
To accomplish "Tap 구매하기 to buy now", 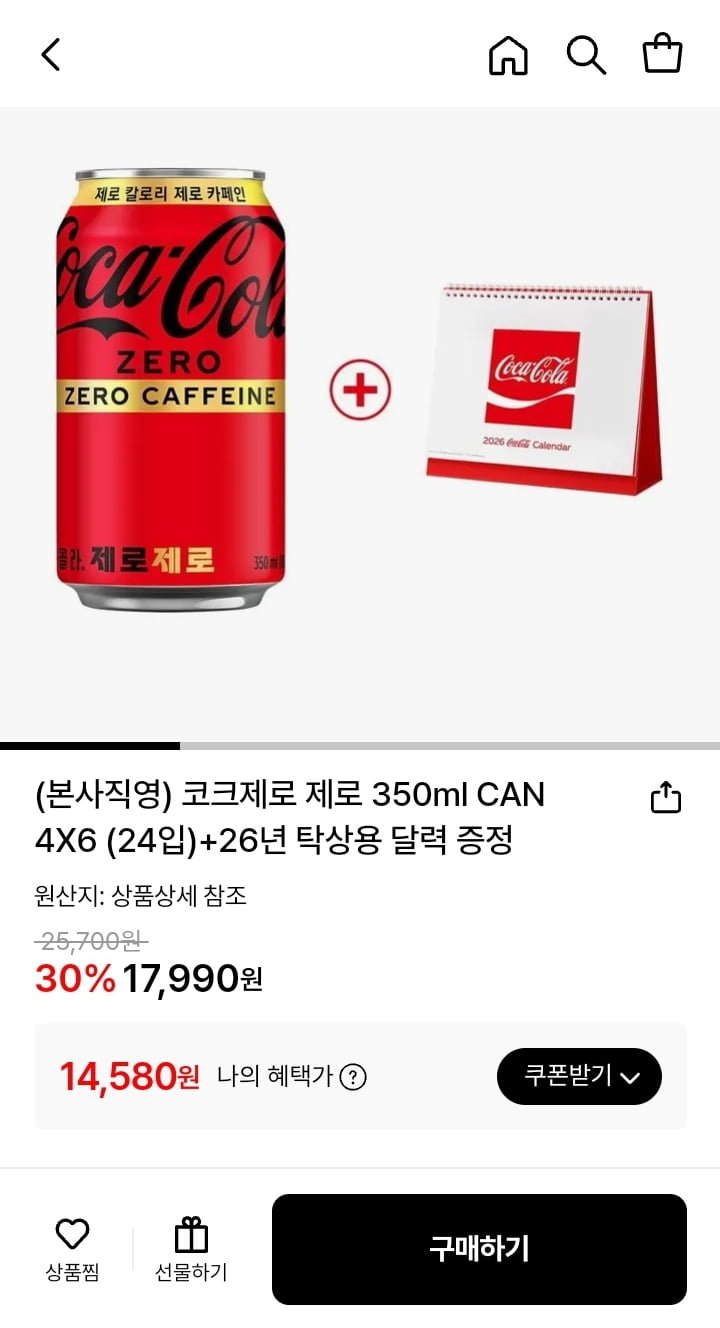I will [479, 1249].
